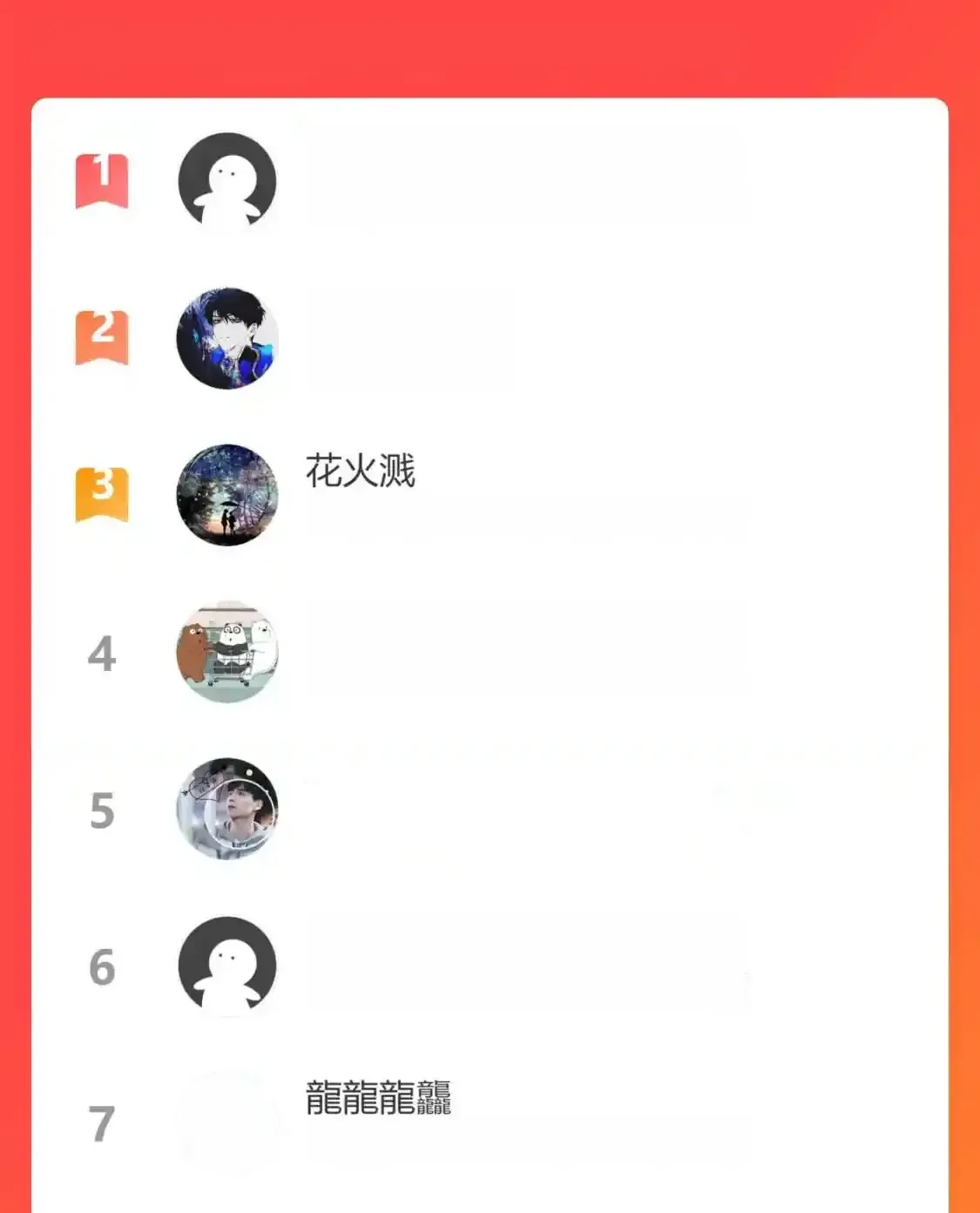Open the rank 7 user 龍龍龍龘
Image resolution: width=980 pixels, height=1213 pixels.
pyautogui.click(x=377, y=1097)
